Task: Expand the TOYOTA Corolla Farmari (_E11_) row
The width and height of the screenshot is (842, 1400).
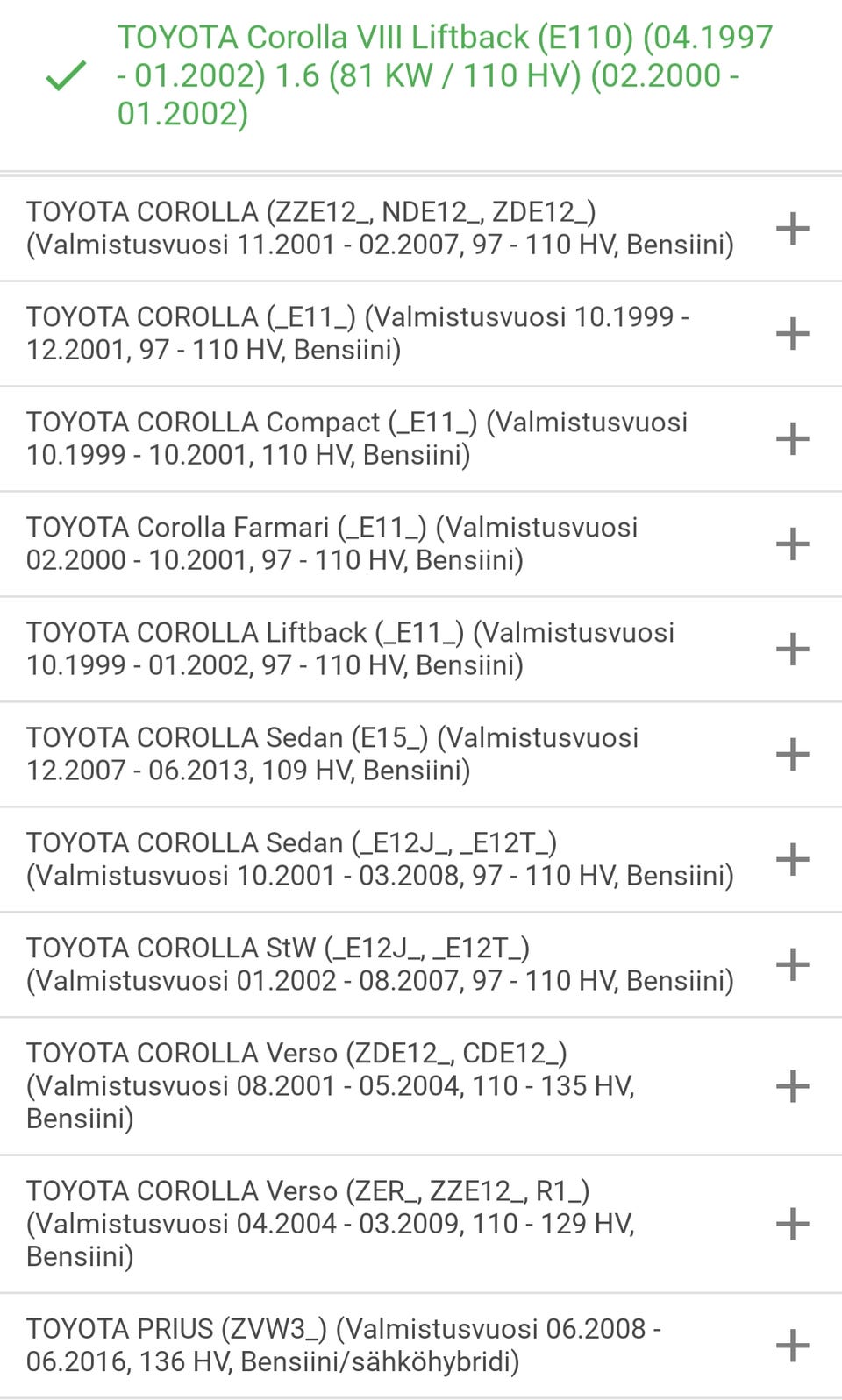Action: click(x=792, y=544)
